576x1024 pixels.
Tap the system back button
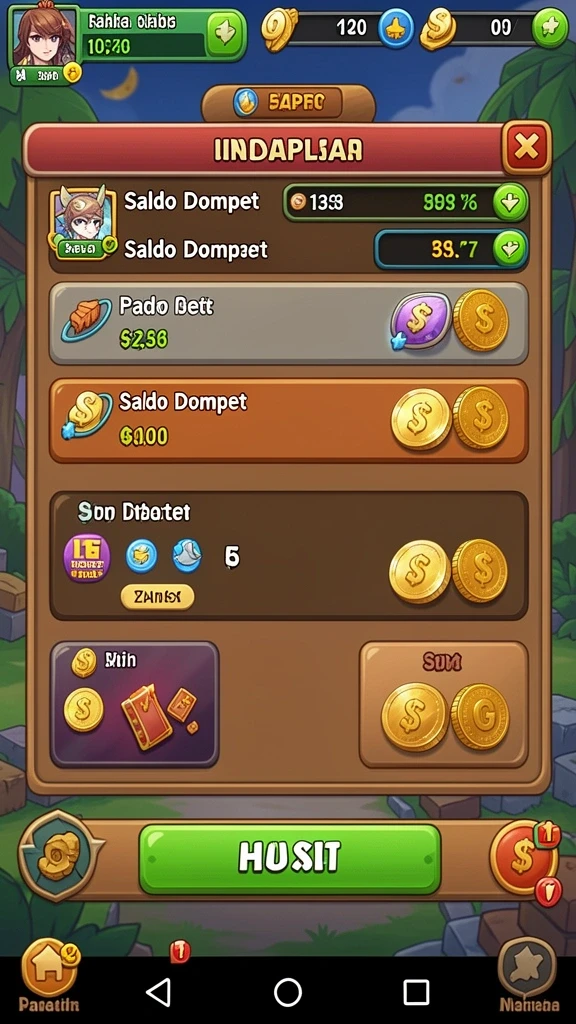(x=159, y=991)
